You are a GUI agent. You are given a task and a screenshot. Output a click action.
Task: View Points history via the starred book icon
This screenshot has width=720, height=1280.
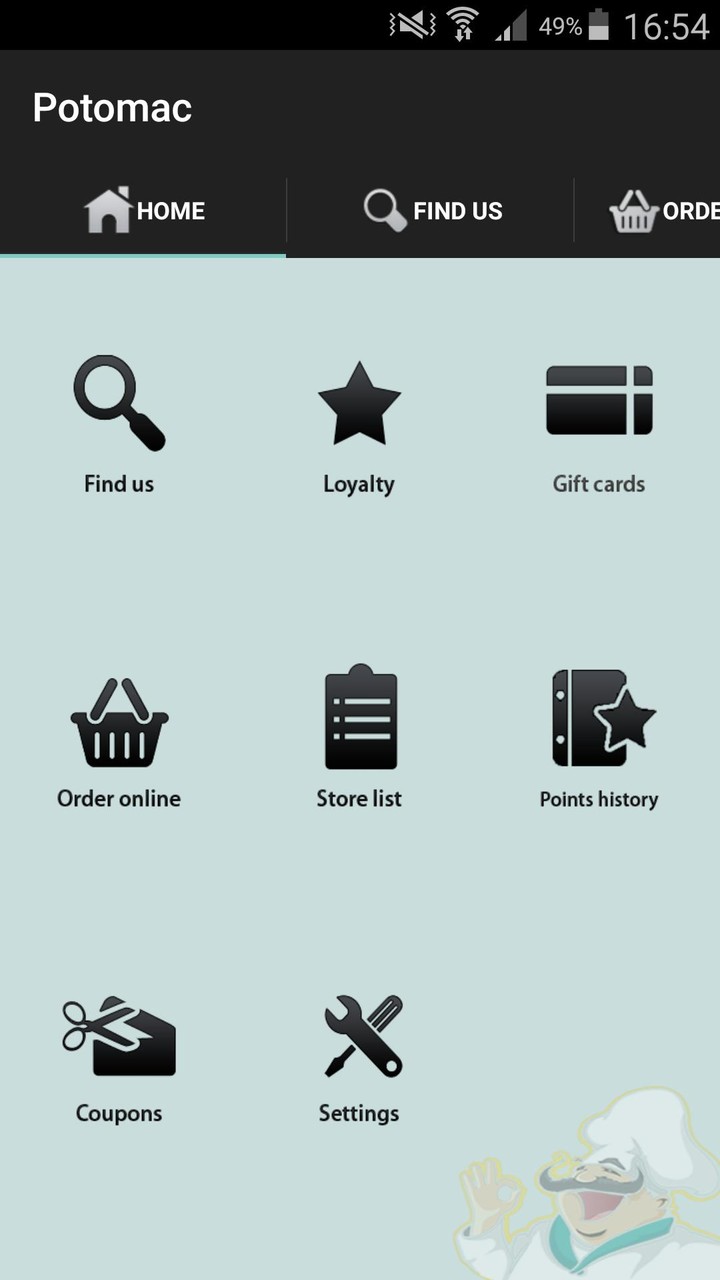coord(599,715)
